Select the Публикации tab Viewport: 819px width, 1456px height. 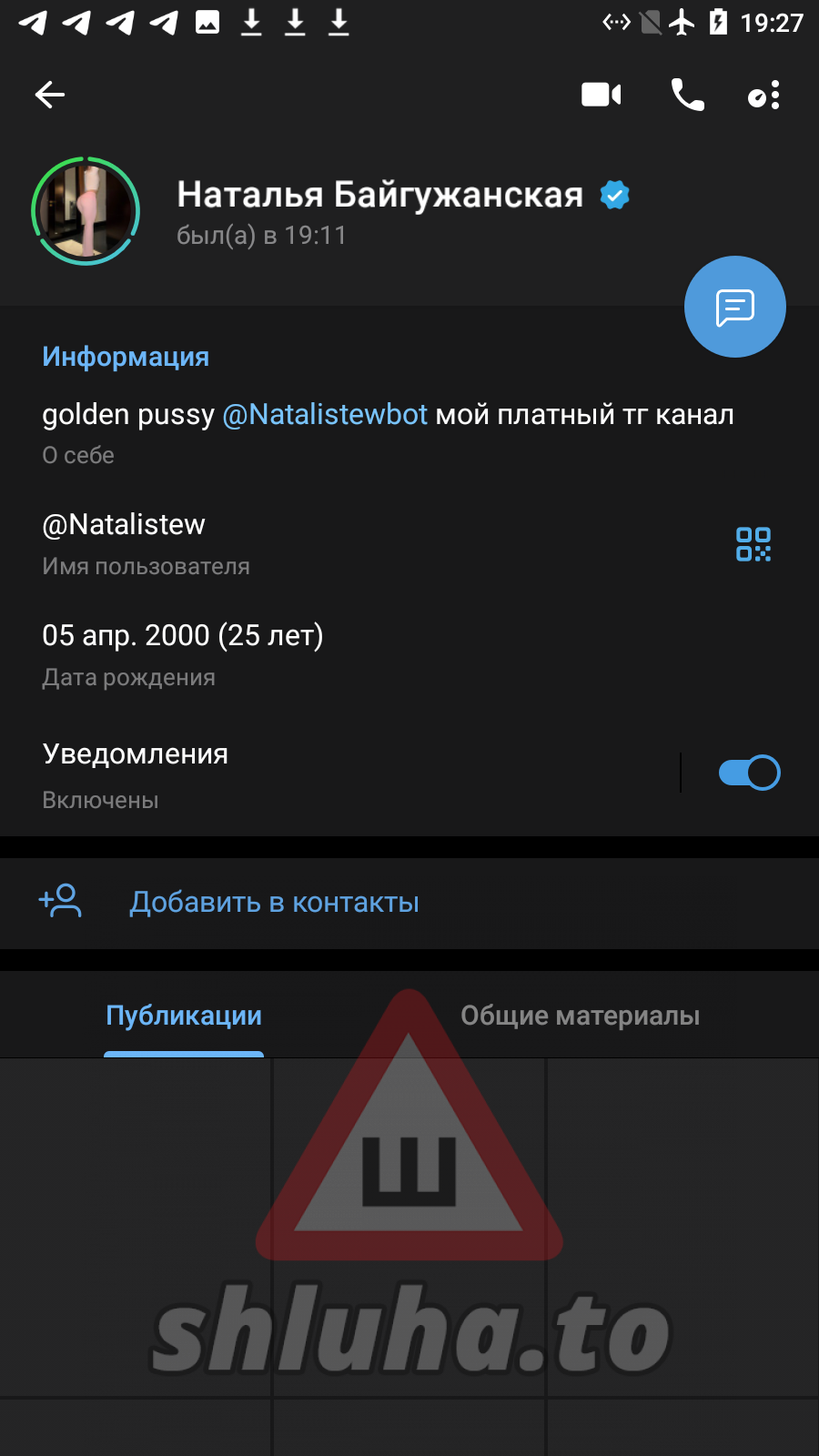point(184,1016)
